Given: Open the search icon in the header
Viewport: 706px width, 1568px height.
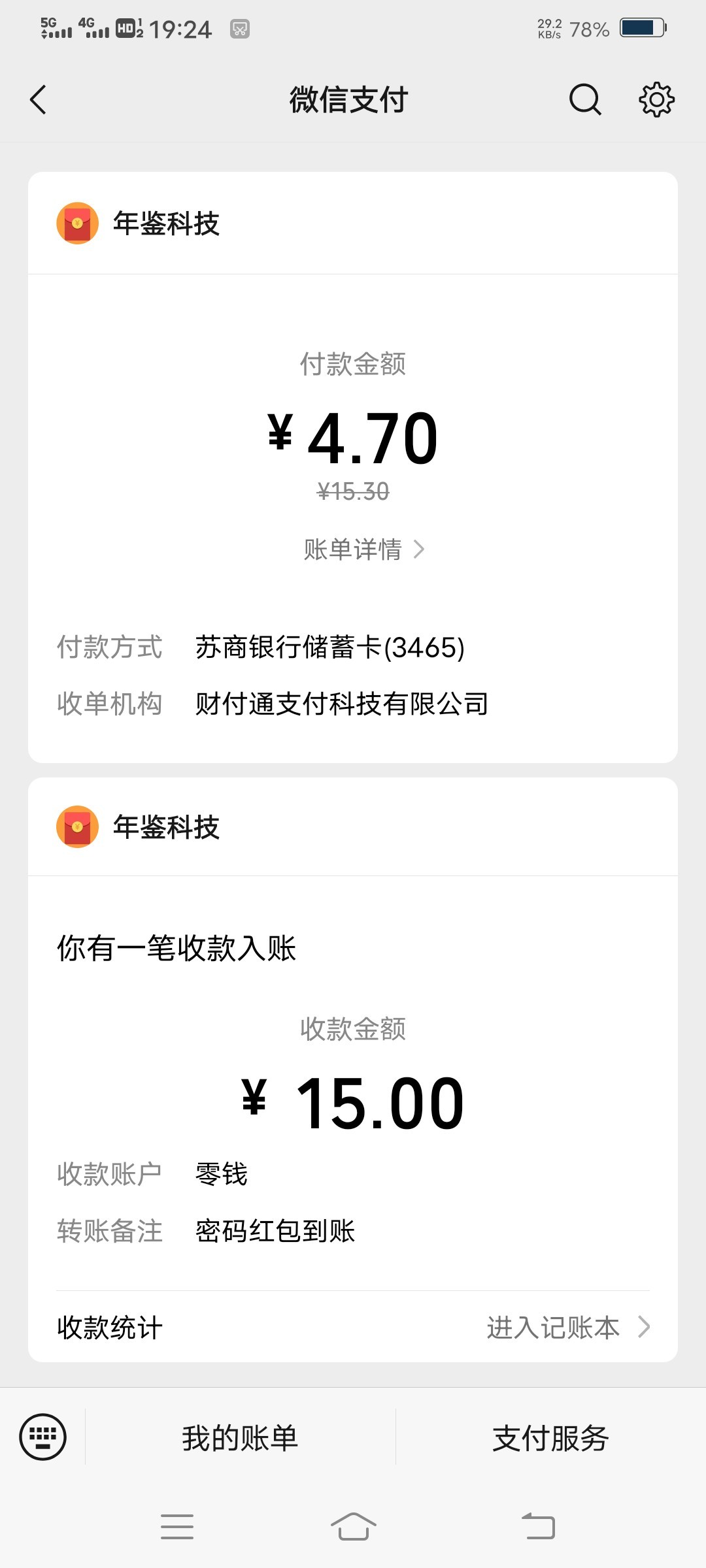Looking at the screenshot, I should point(584,100).
